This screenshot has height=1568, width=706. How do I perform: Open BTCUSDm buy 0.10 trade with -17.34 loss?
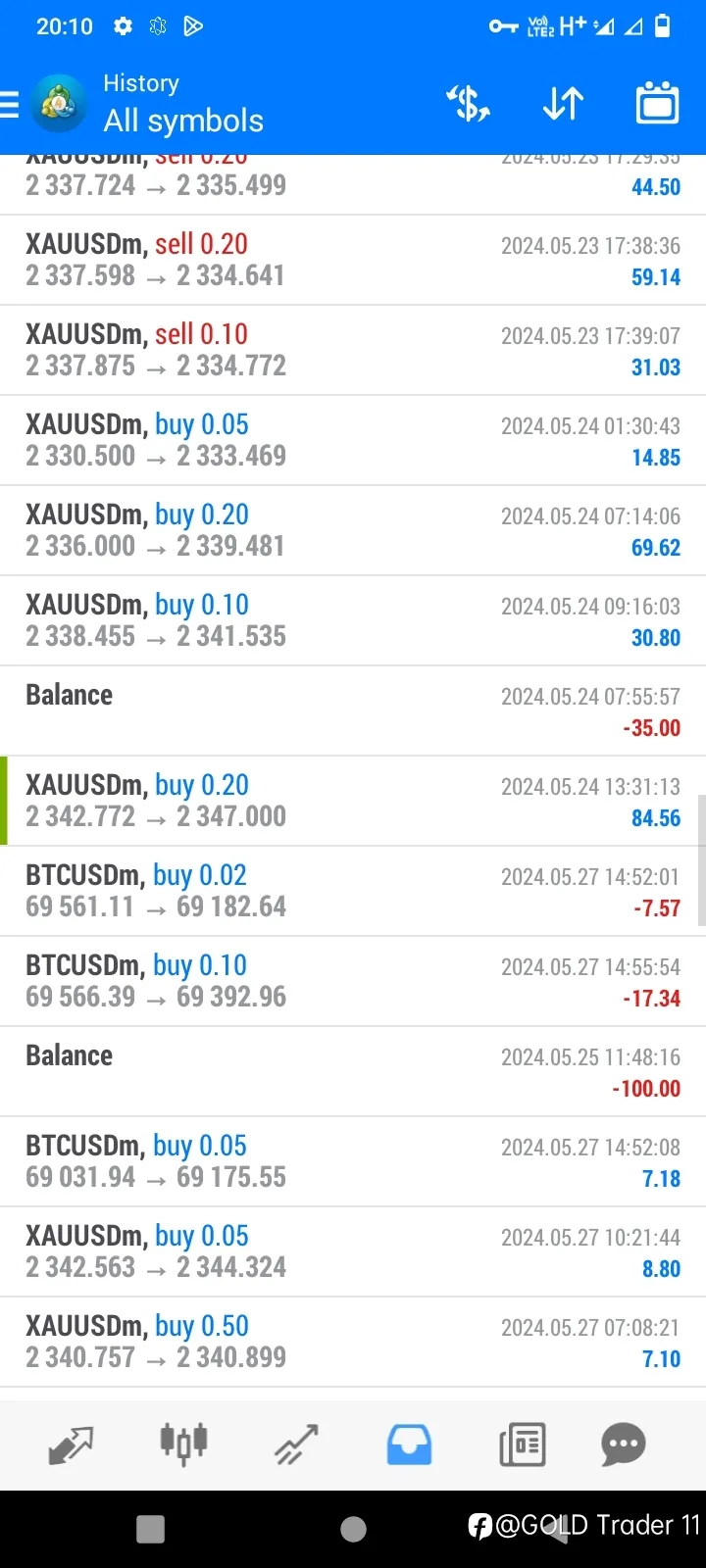click(x=353, y=982)
